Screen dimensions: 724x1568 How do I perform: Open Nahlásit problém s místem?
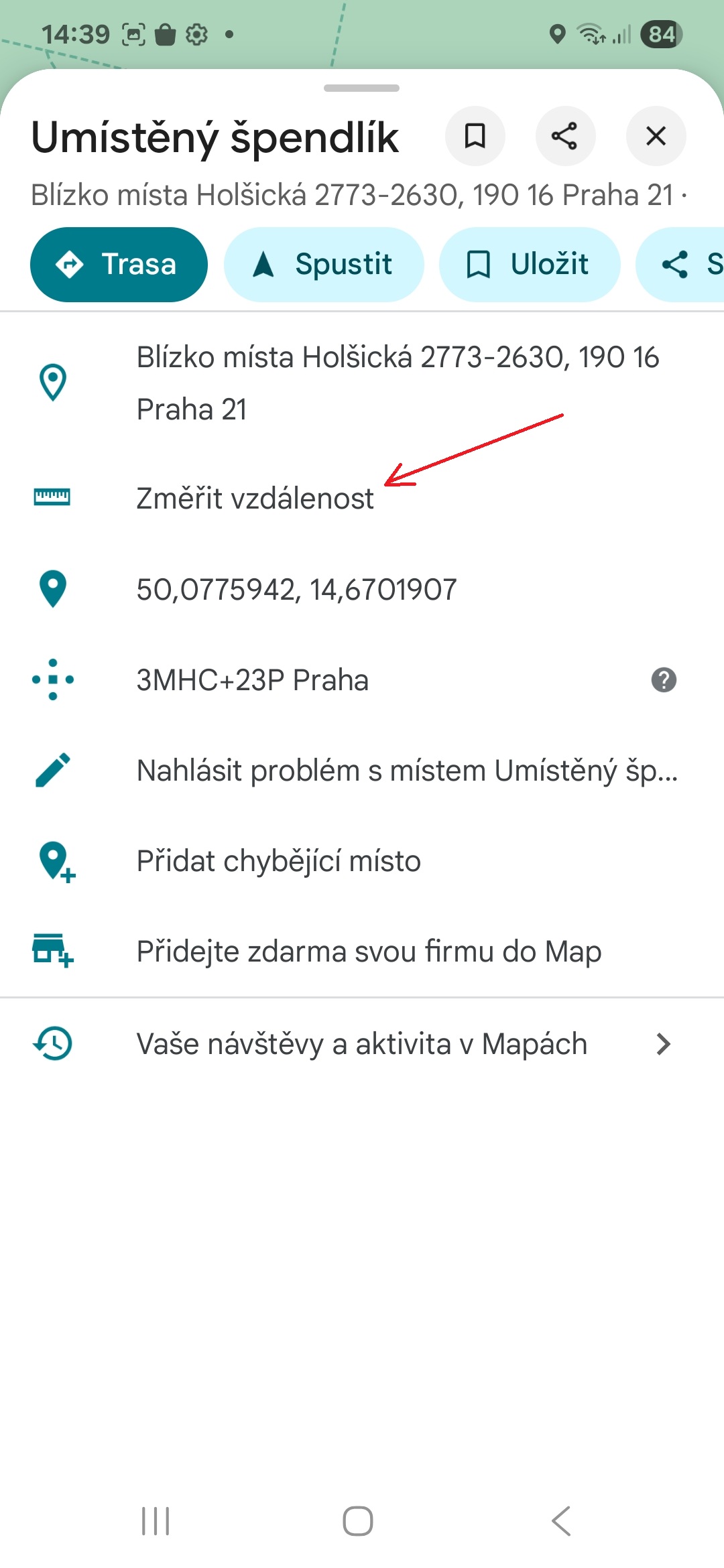pyautogui.click(x=362, y=771)
